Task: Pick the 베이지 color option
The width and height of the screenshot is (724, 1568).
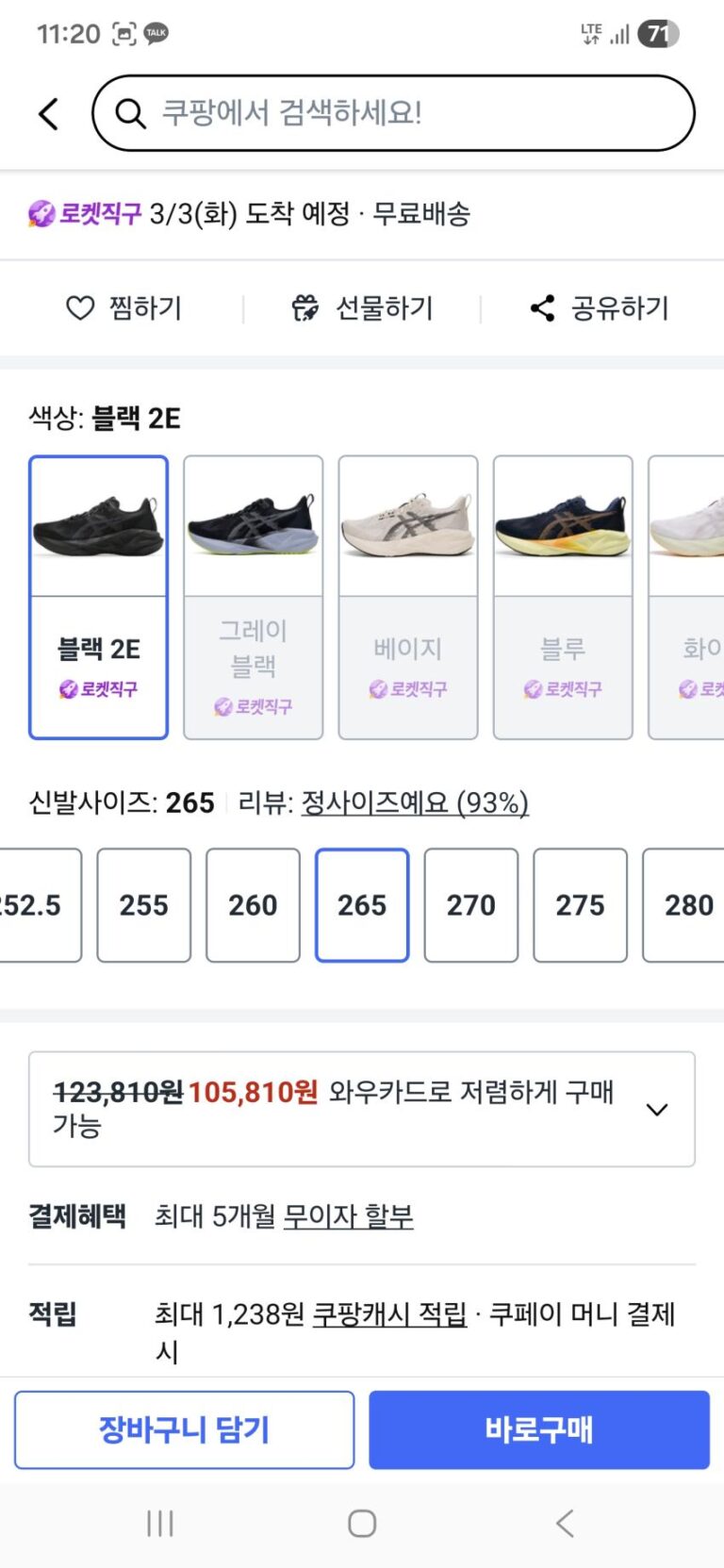Action: click(x=408, y=597)
